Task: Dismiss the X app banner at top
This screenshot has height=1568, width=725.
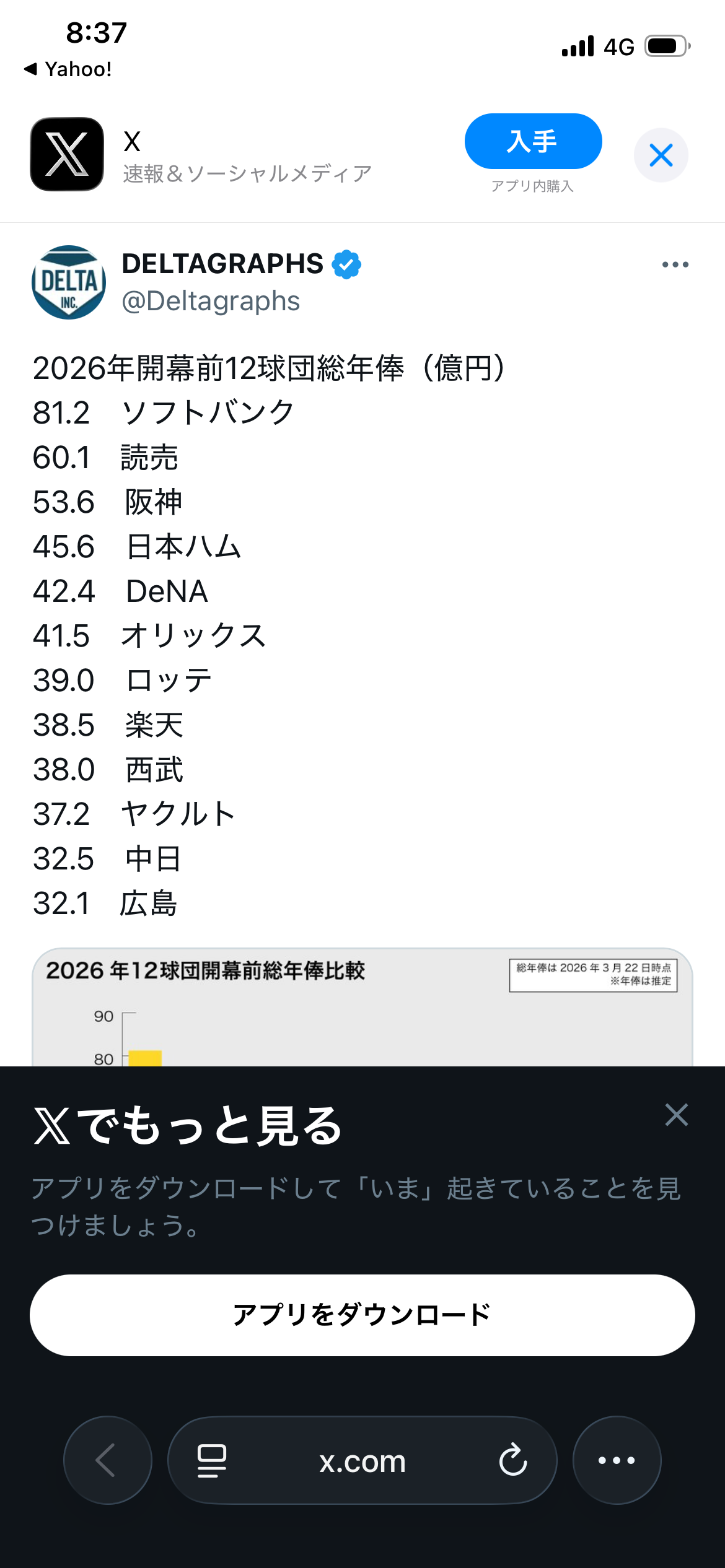Action: pos(661,155)
